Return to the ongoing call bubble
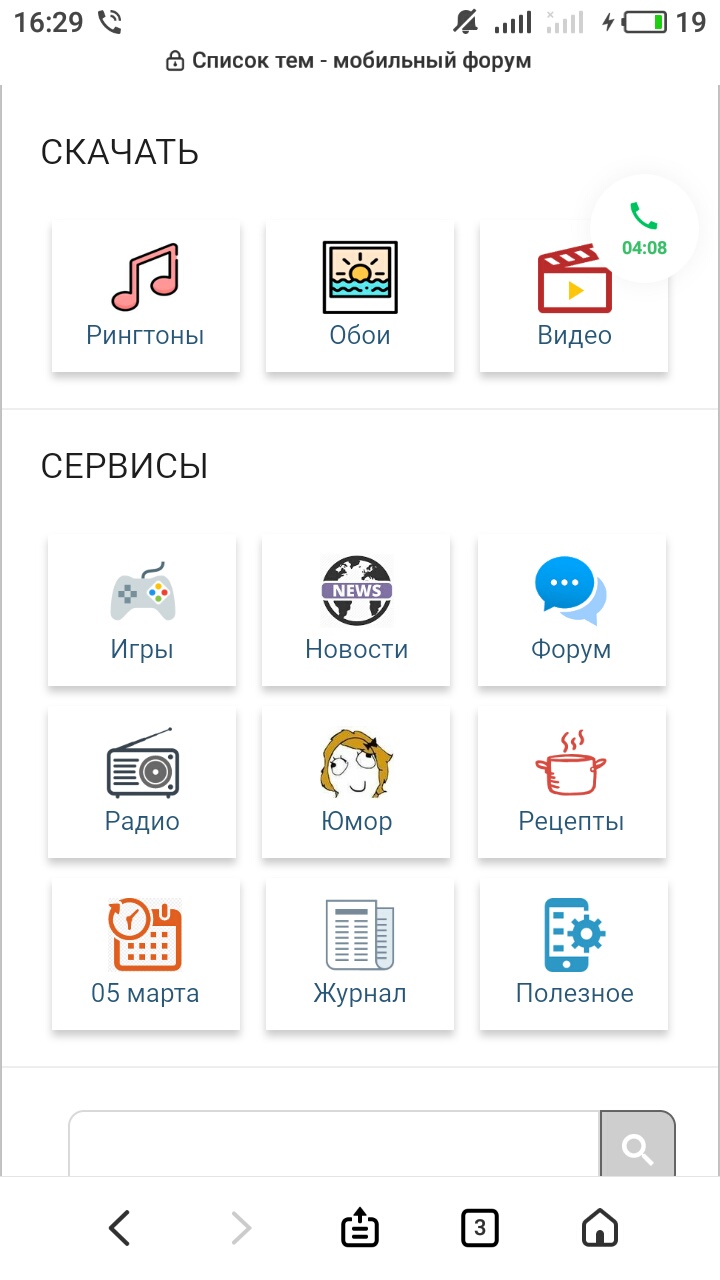This screenshot has width=720, height=1280. pos(644,229)
